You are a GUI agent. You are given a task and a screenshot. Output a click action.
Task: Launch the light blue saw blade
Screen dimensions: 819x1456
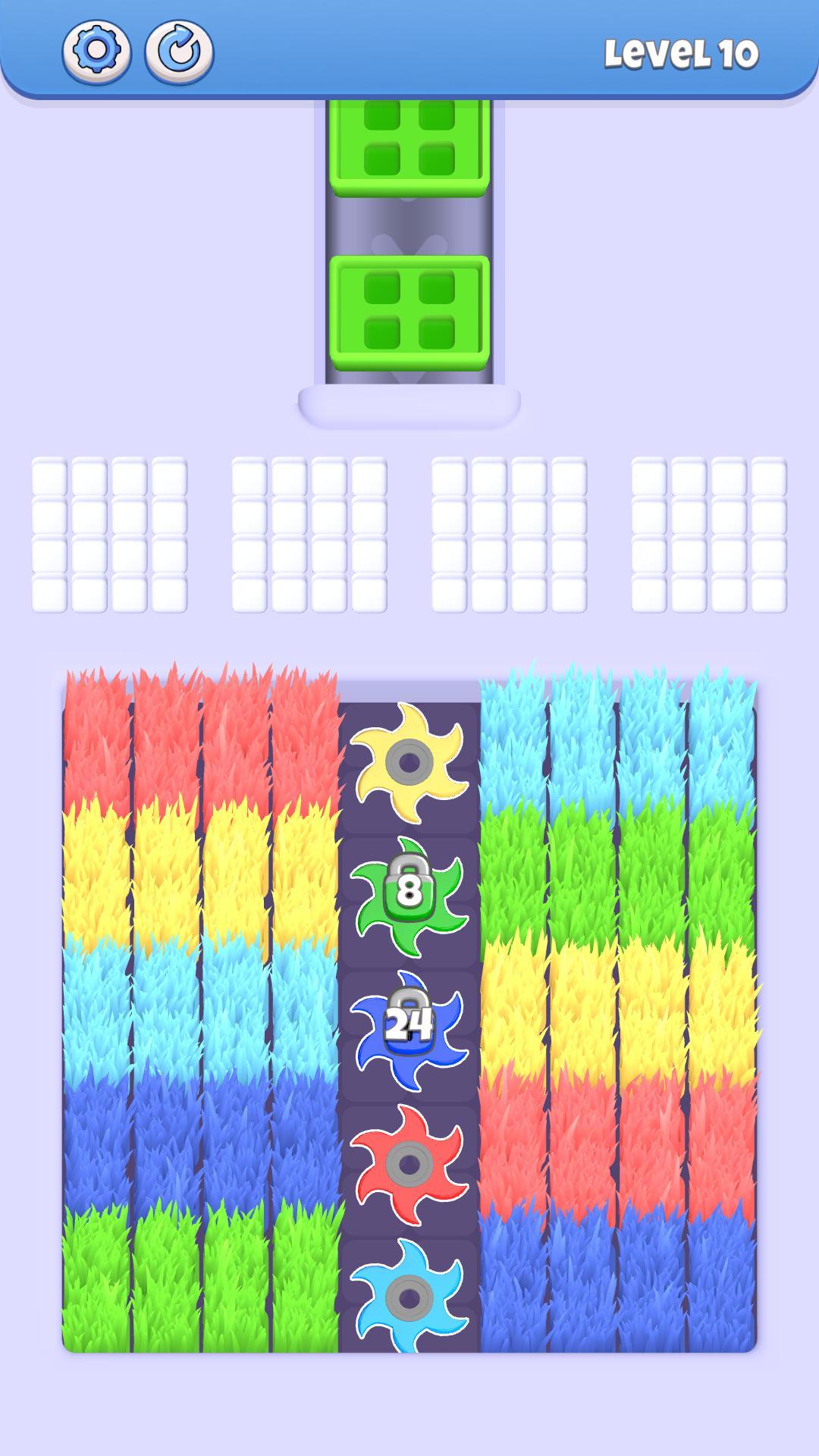coord(409,1298)
